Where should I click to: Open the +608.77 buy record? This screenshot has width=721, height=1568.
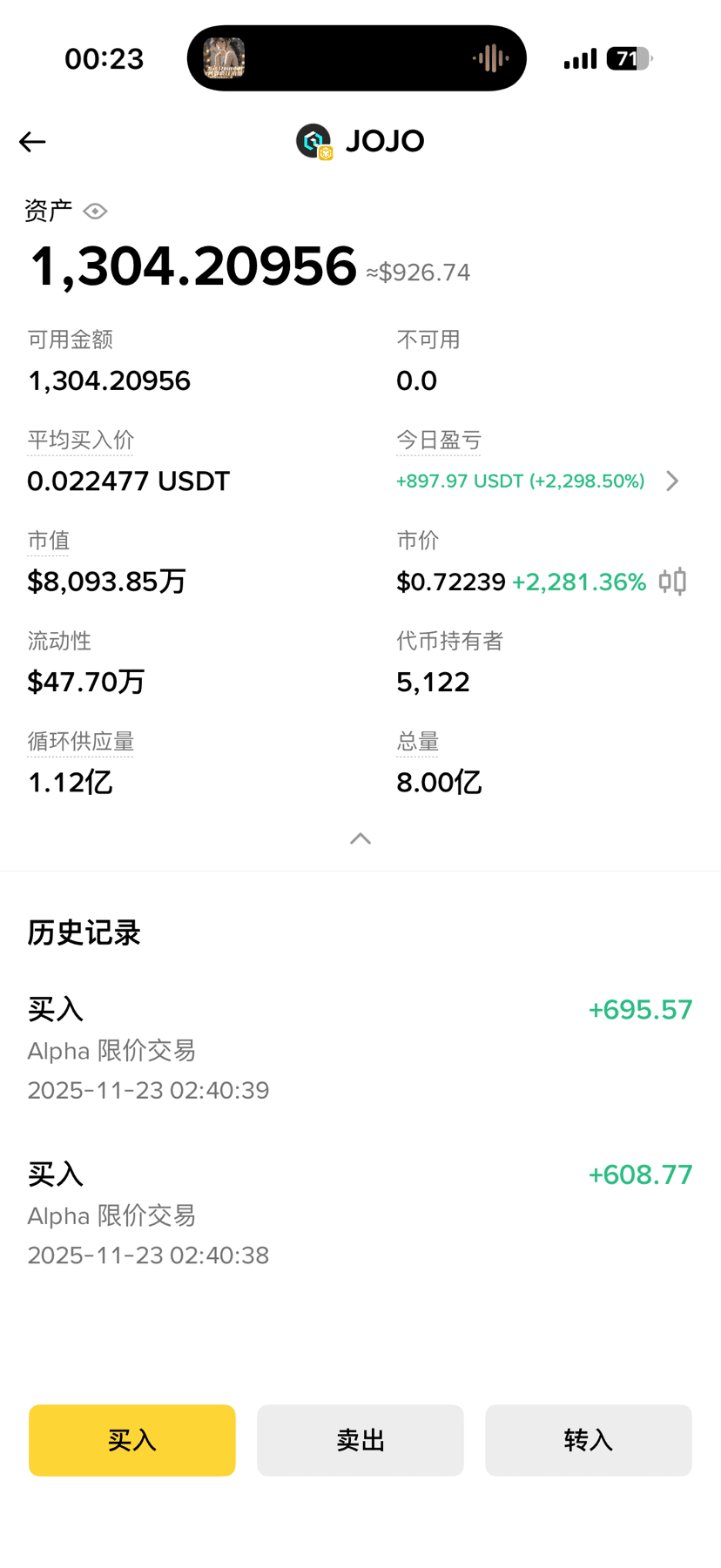coord(360,1215)
